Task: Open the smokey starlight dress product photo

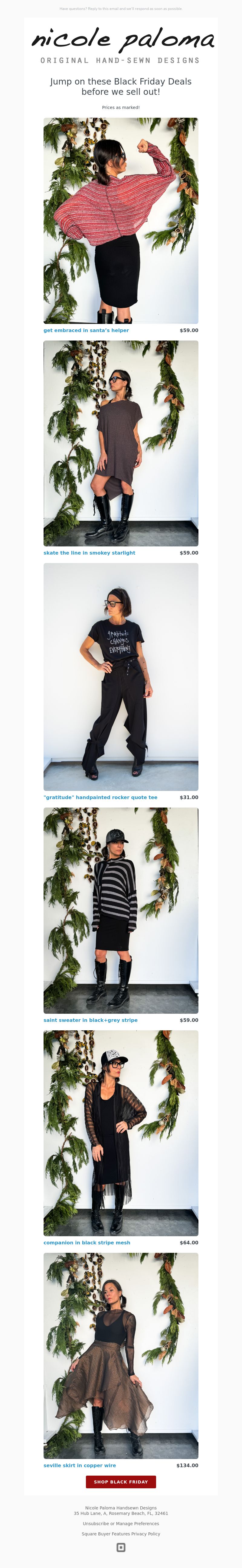Action: click(x=121, y=443)
